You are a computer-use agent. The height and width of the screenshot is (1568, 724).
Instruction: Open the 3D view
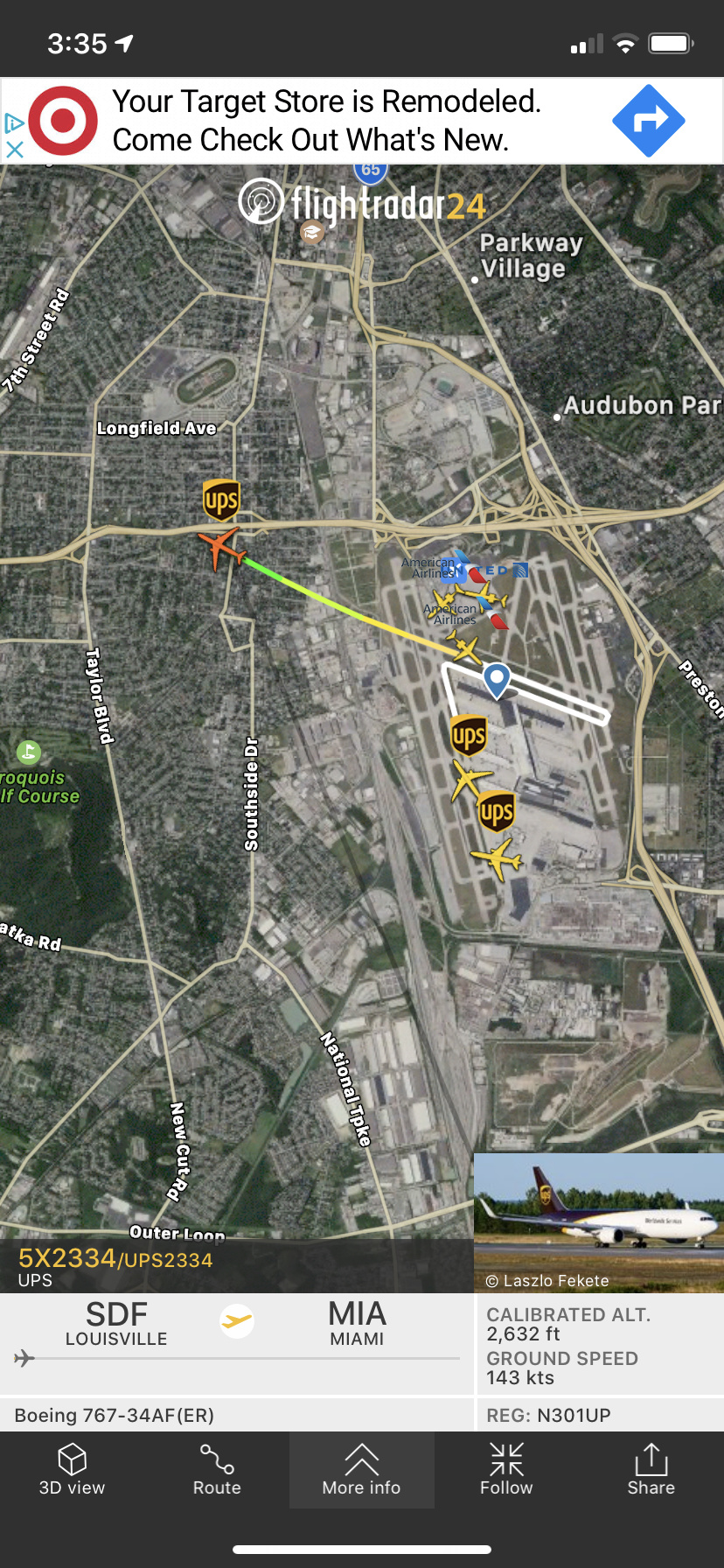tap(72, 1470)
